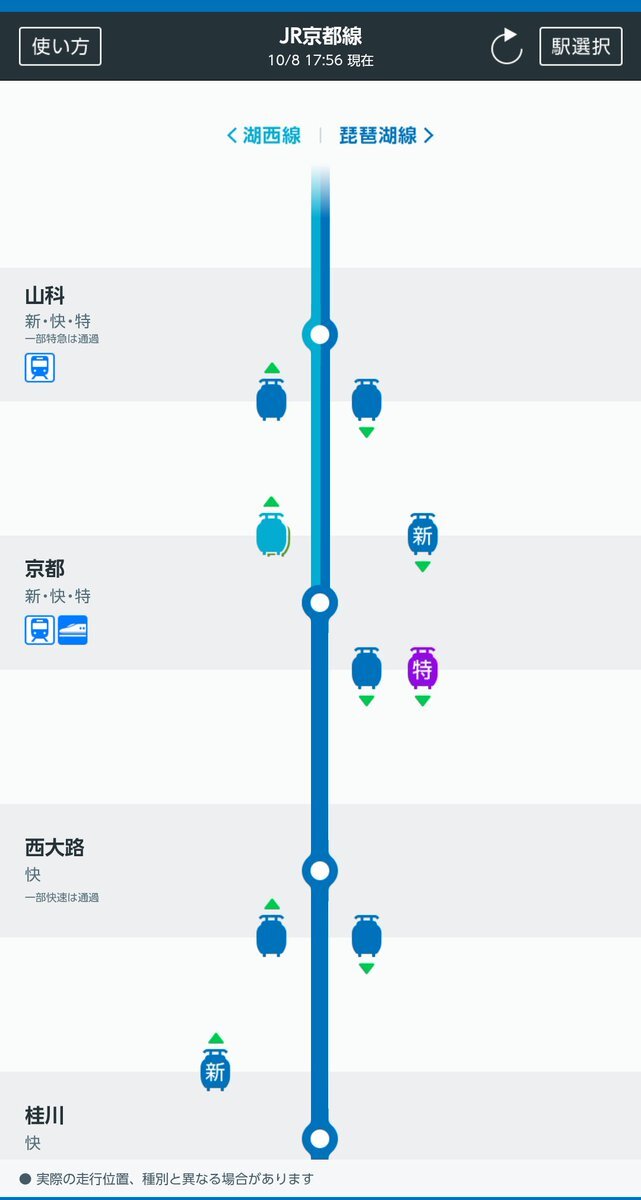Open 山科 station details

45,295
